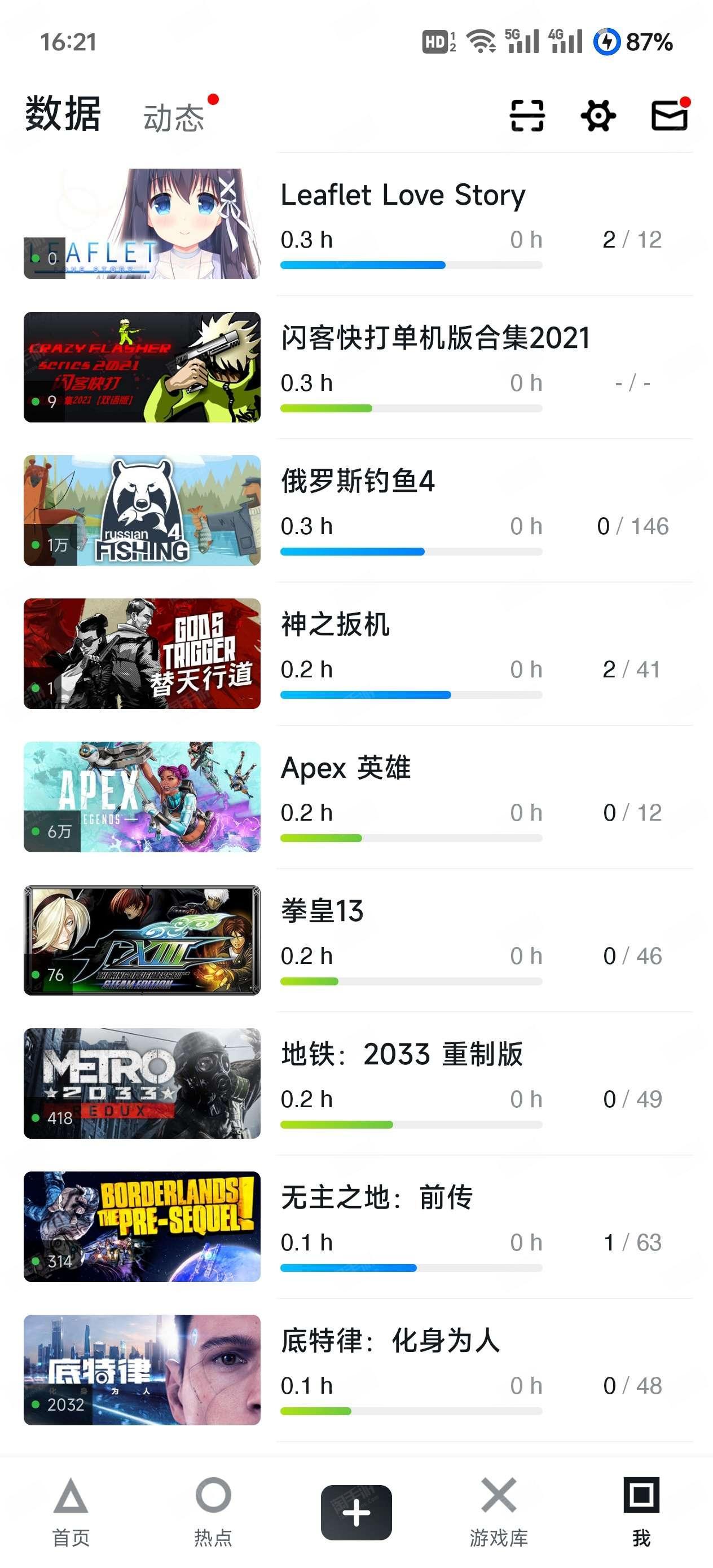The height and width of the screenshot is (1568, 713).
Task: View 拳皇13 game details
Action: (x=357, y=940)
